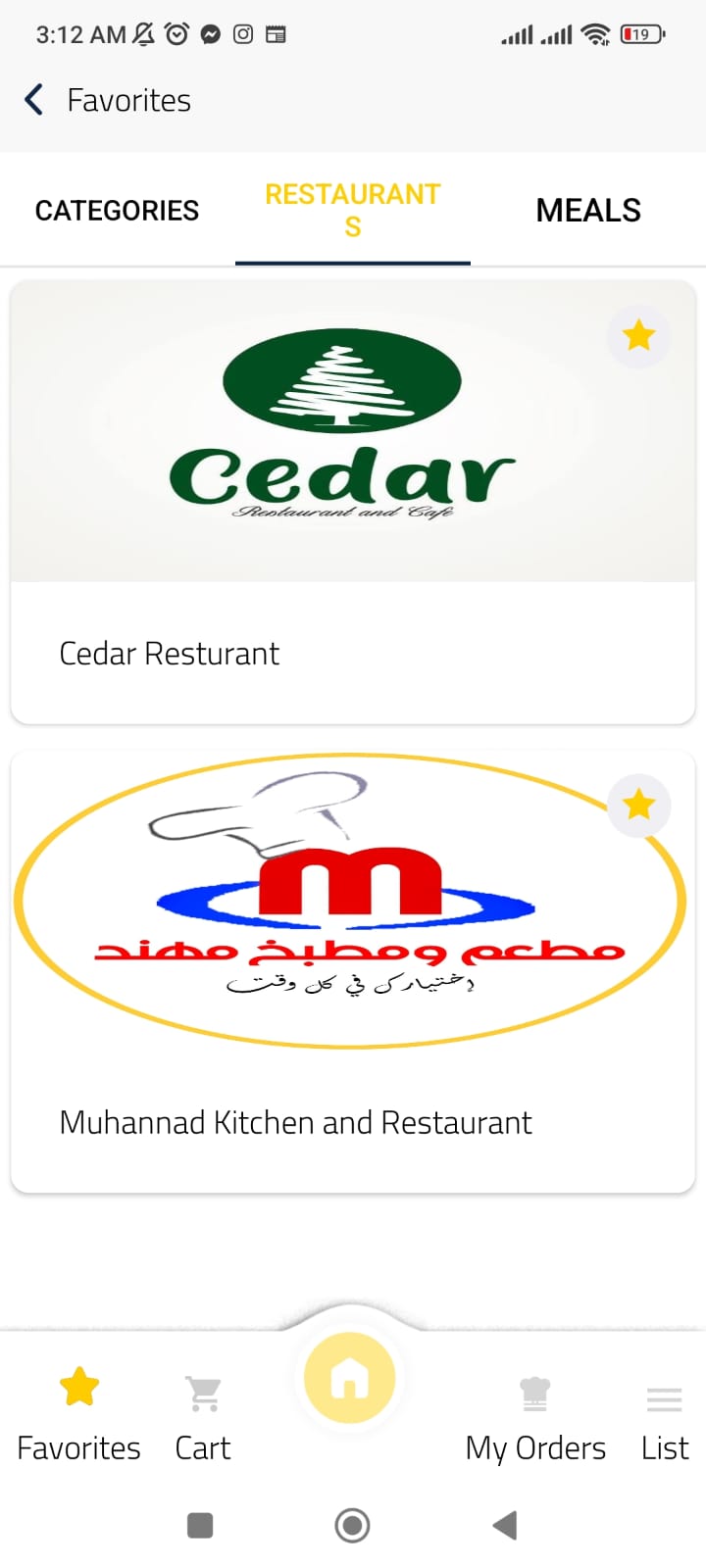Unfavorite Muhannad Kitchen and Restaurant via star
This screenshot has width=706, height=1568.
638,805
